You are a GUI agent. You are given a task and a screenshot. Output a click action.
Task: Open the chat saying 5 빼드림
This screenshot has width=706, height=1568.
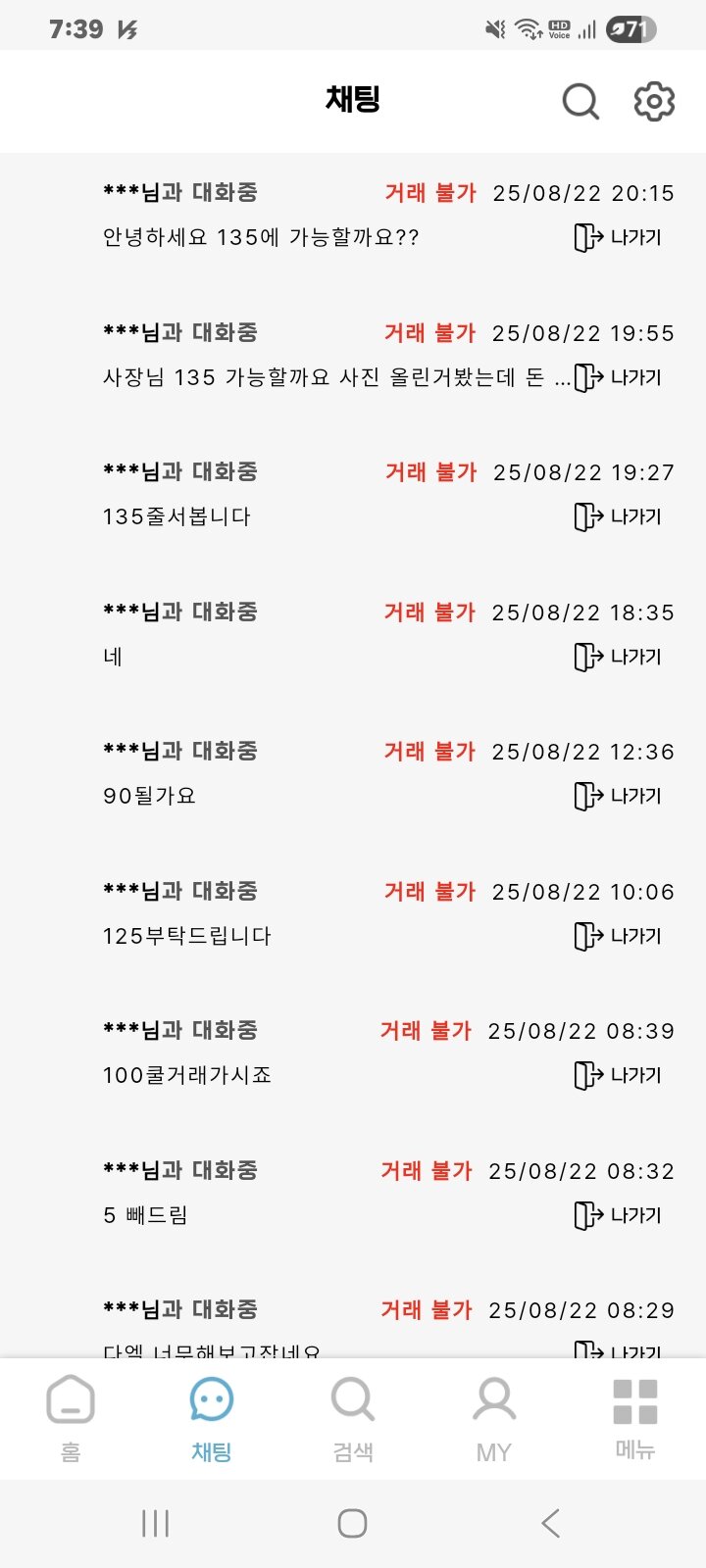click(353, 1194)
